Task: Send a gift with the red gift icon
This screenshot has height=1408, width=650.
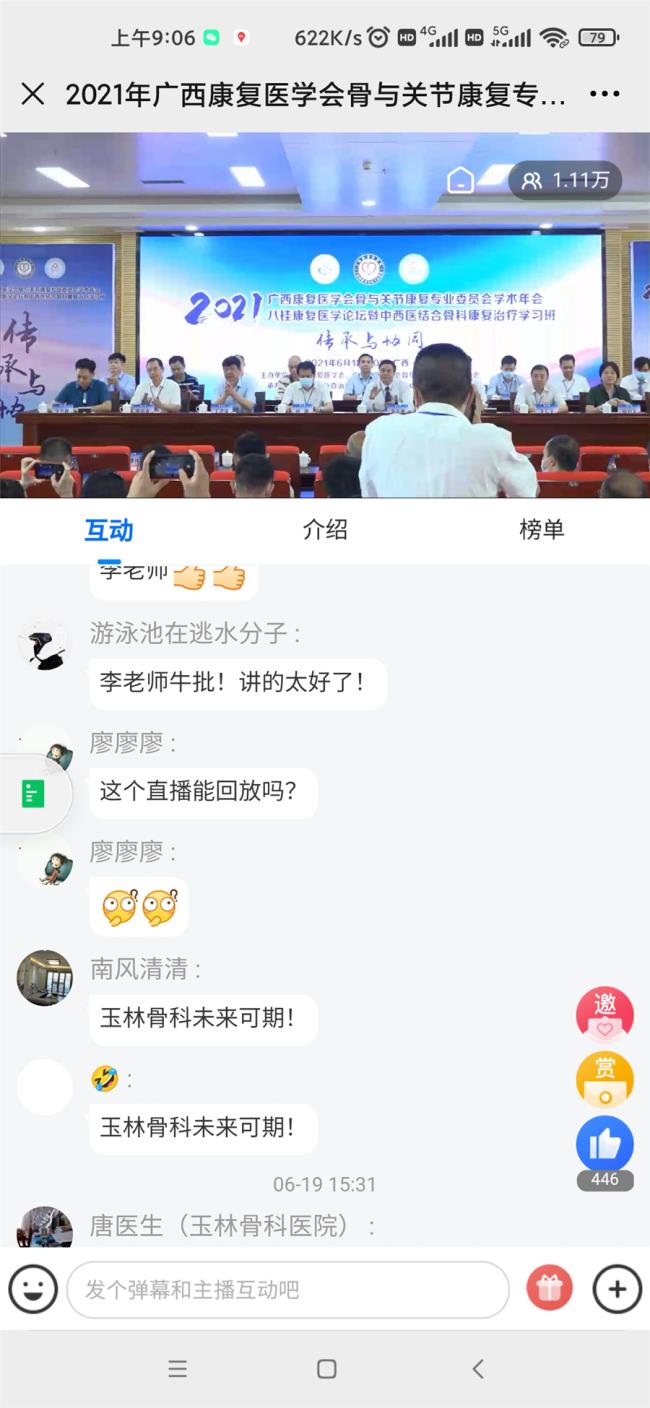Action: 549,1289
